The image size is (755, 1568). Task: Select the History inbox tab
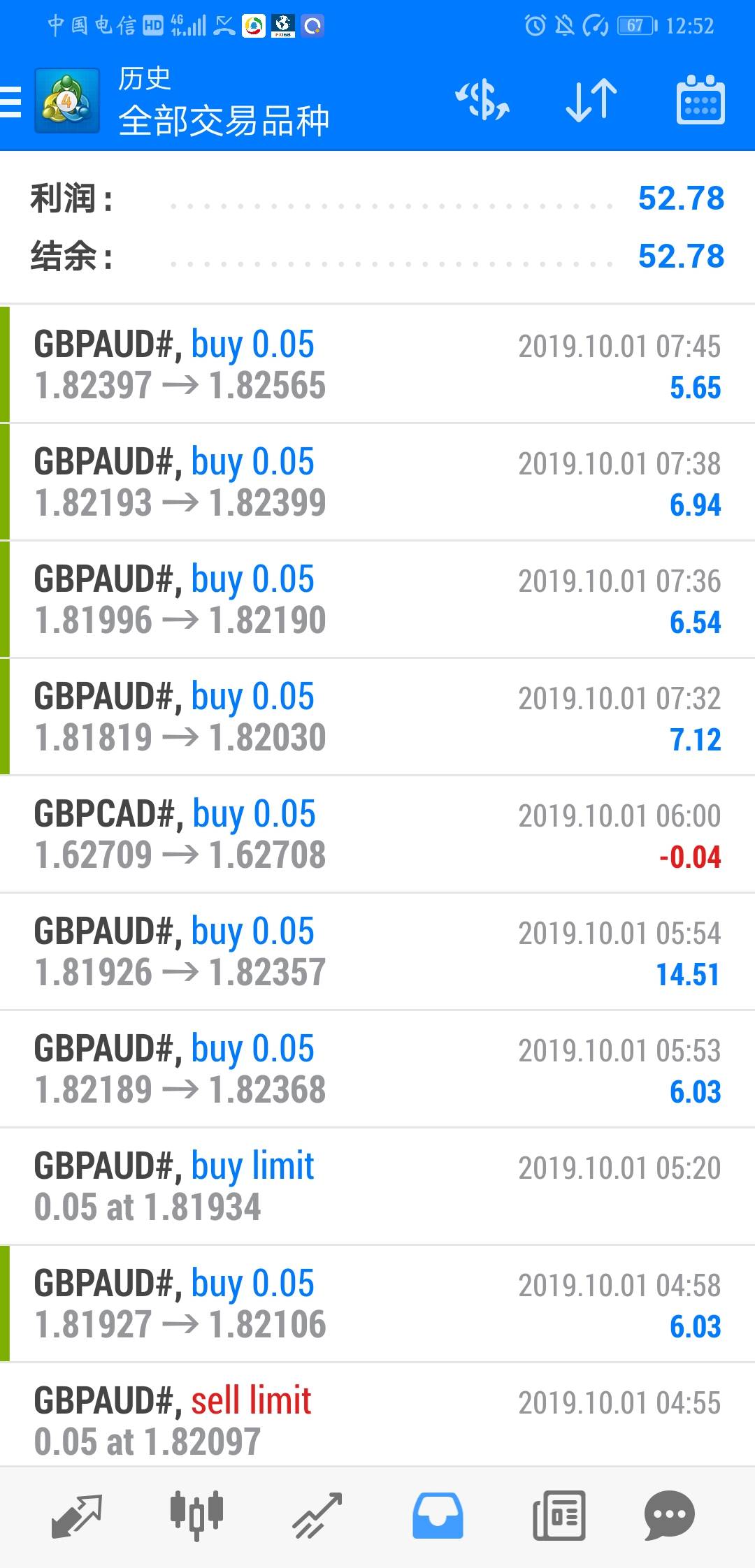(x=438, y=1516)
